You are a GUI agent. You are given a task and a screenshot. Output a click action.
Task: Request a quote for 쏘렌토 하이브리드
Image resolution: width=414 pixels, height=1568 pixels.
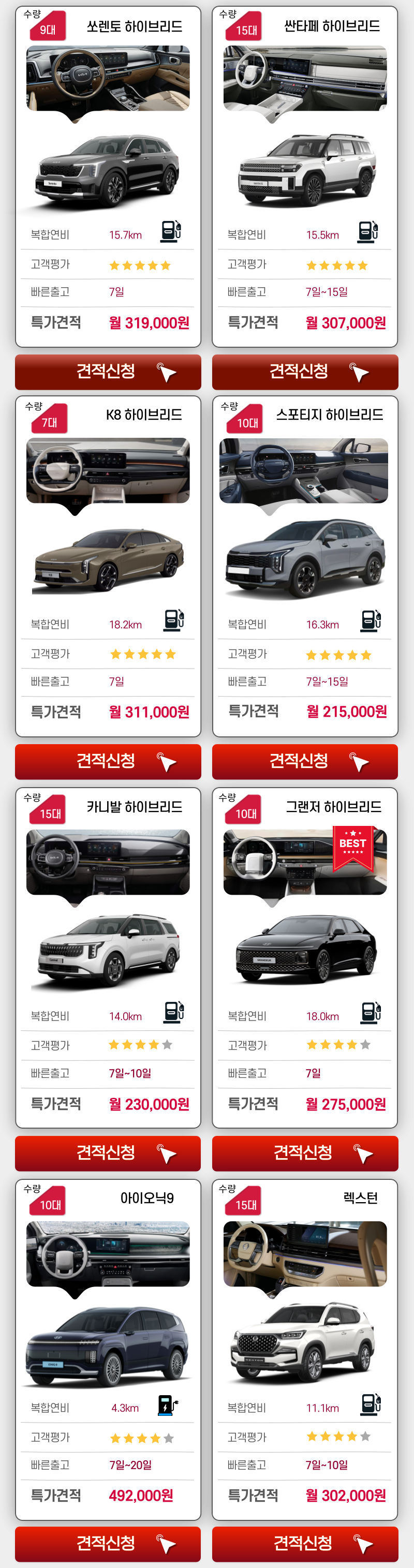(108, 372)
